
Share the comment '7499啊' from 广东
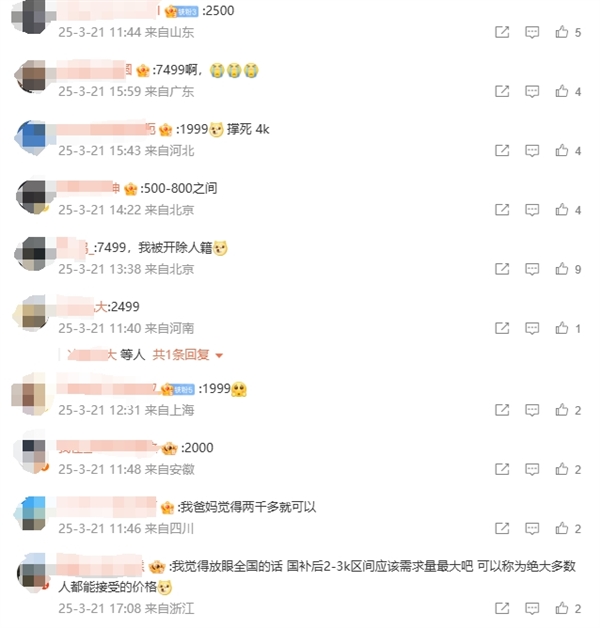click(x=502, y=91)
